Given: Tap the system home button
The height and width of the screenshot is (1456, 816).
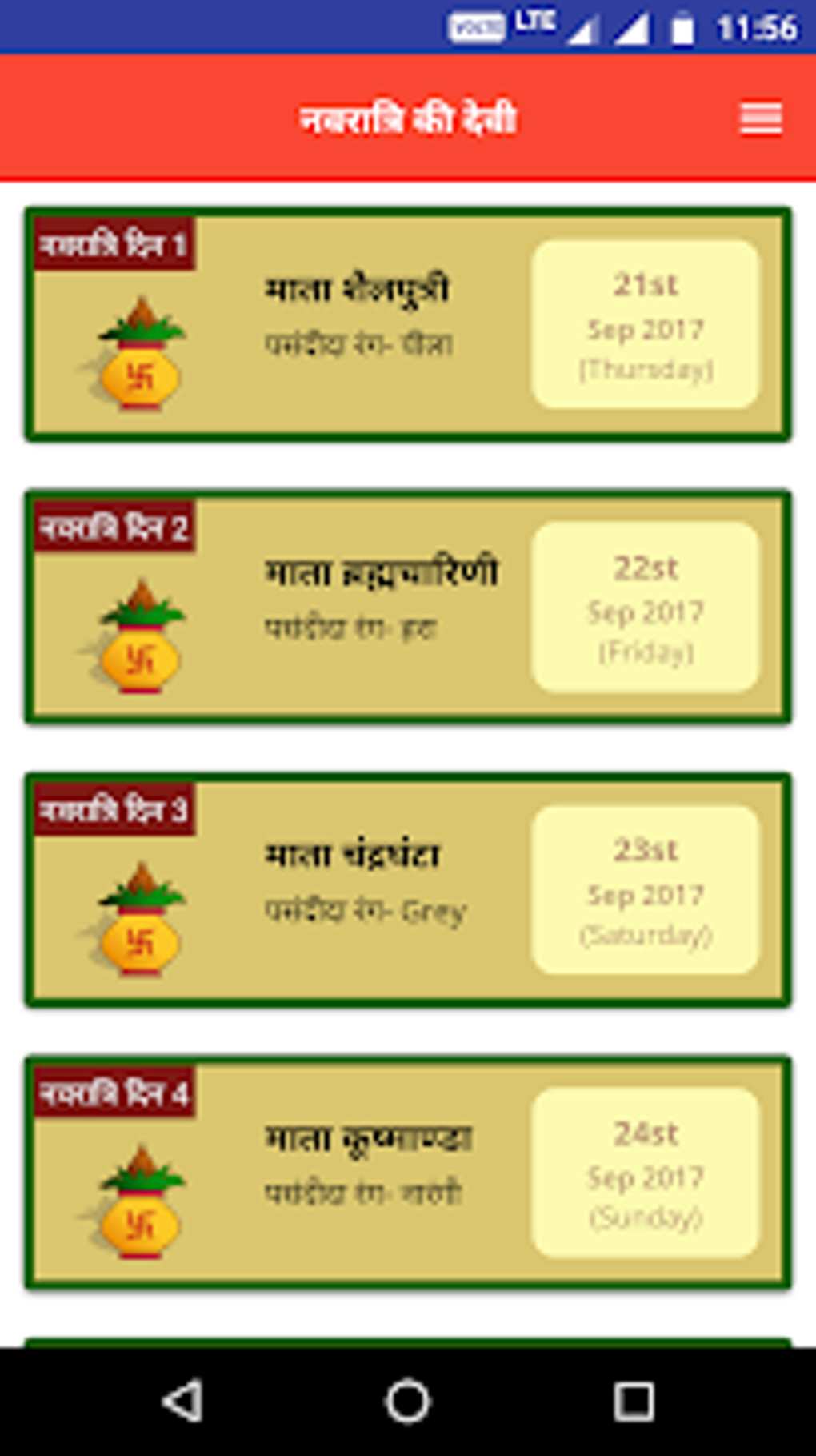Looking at the screenshot, I should pyautogui.click(x=408, y=1402).
